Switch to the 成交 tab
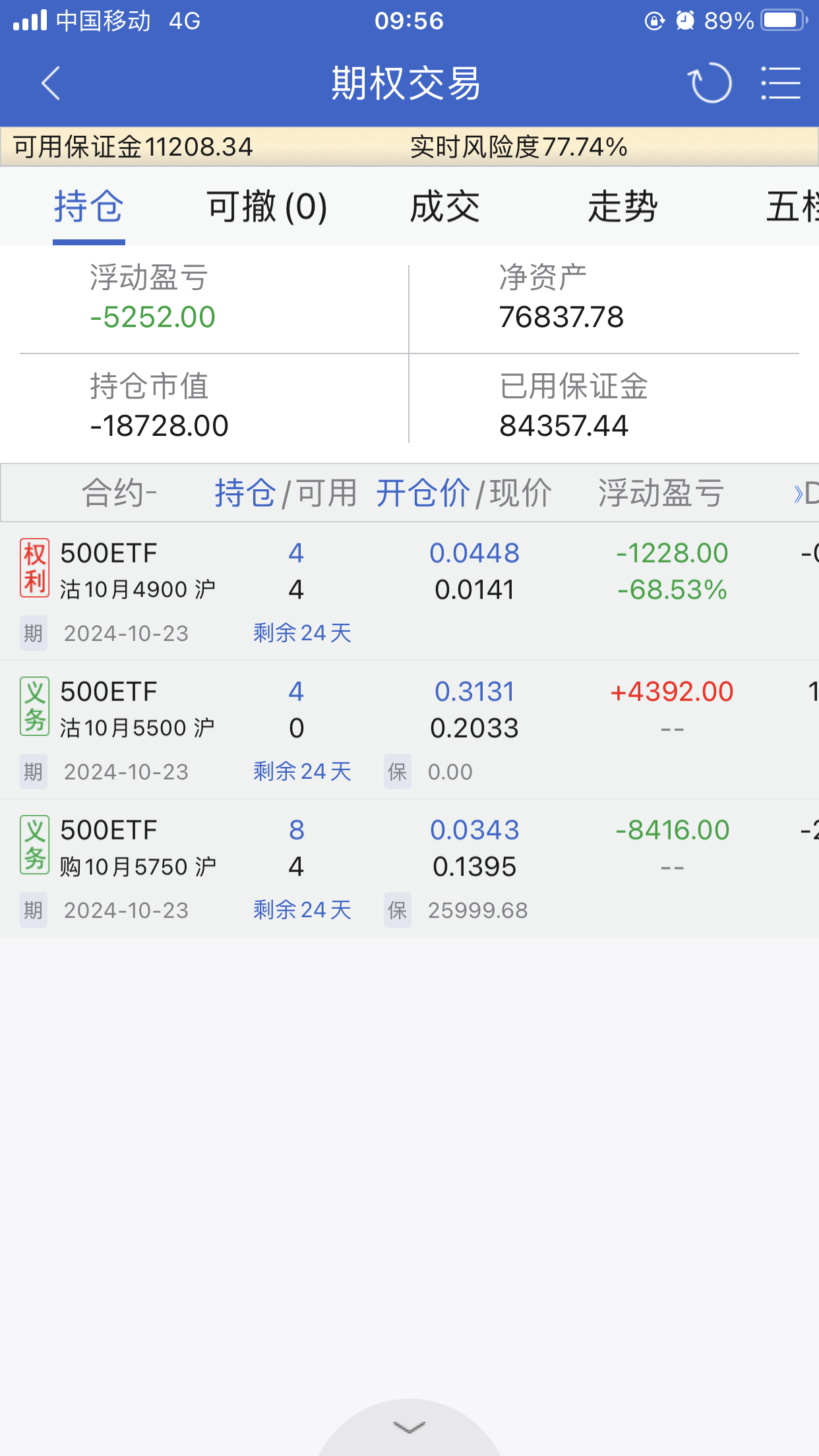The height and width of the screenshot is (1456, 819). (x=444, y=207)
